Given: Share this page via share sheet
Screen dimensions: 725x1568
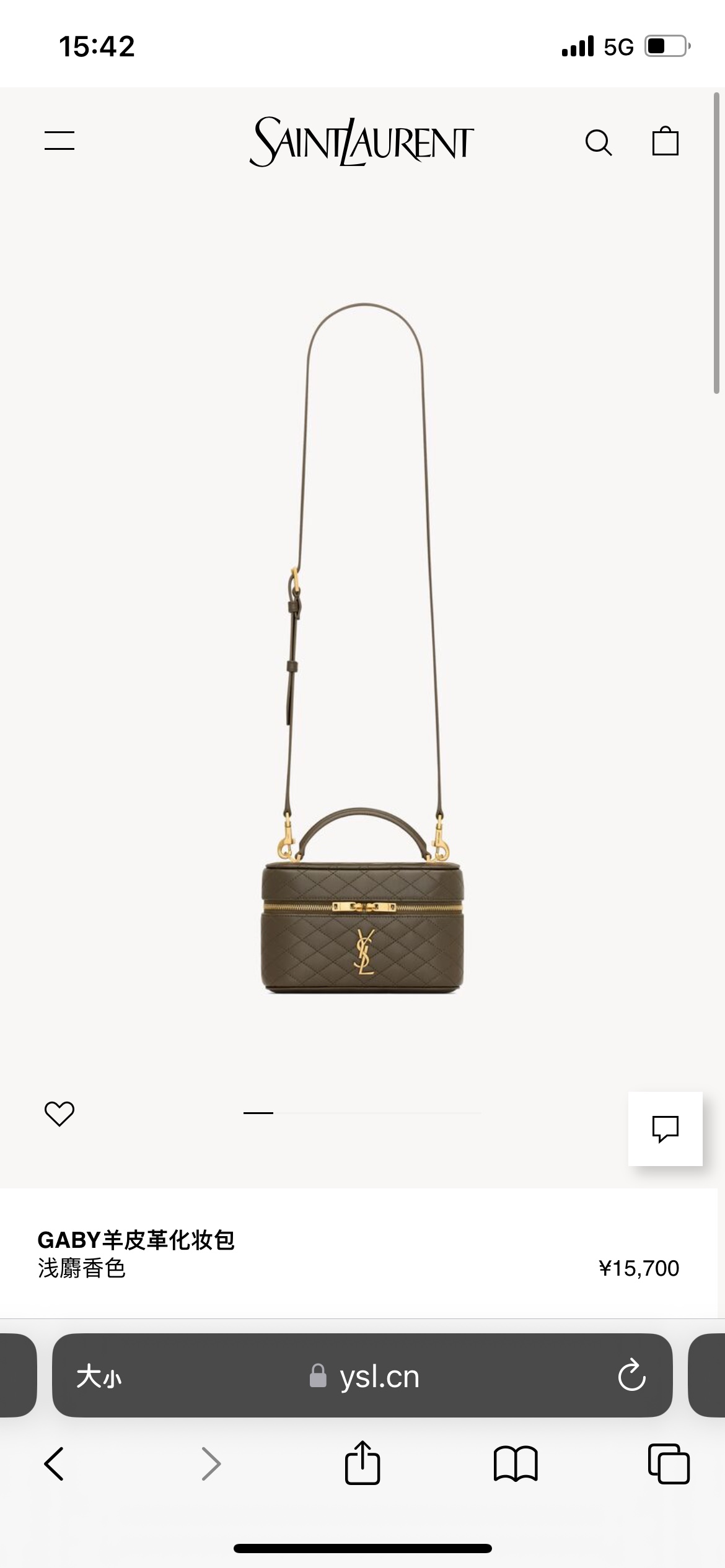Looking at the screenshot, I should (362, 1463).
